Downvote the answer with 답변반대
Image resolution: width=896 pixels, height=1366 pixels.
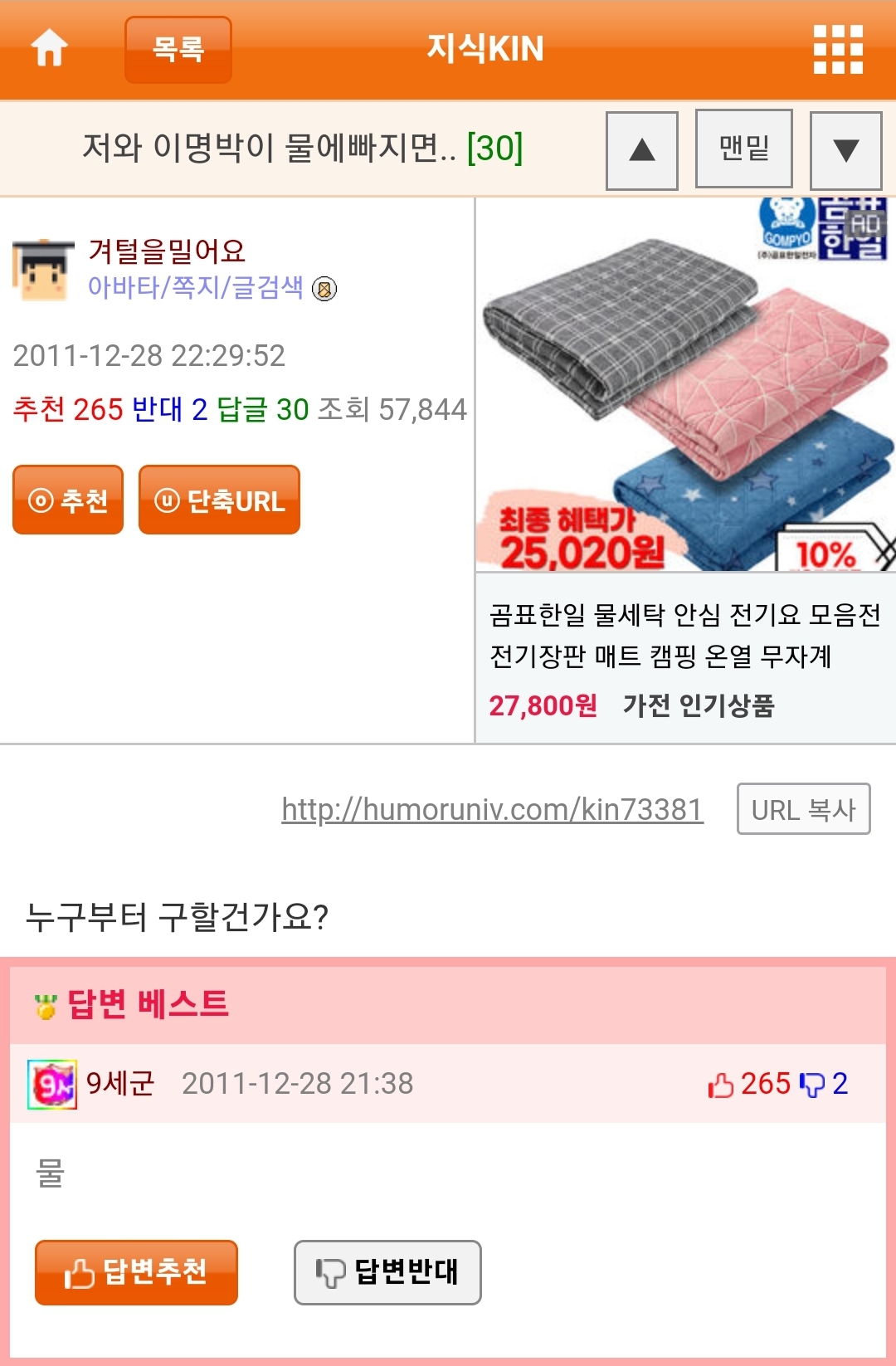tap(387, 1272)
